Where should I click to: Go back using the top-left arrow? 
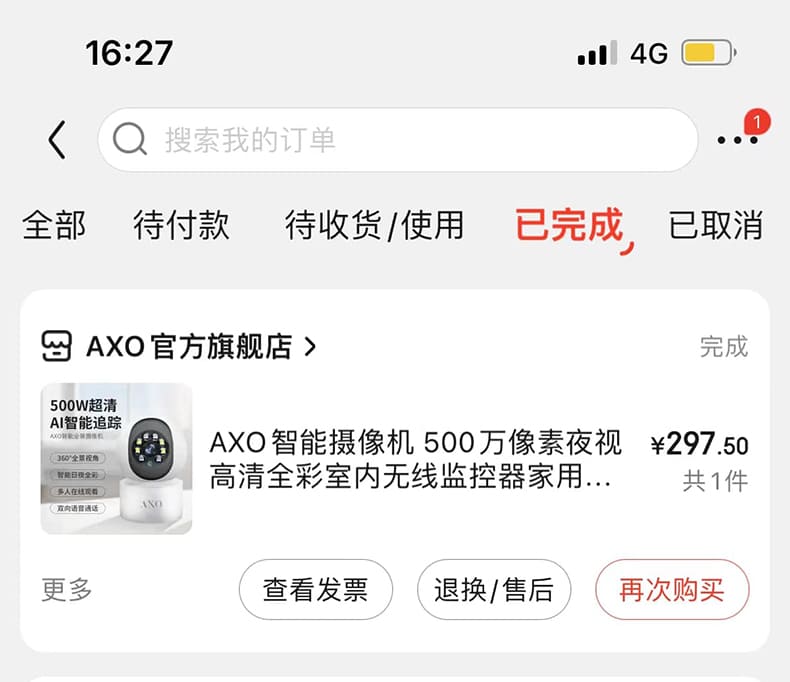click(x=57, y=140)
